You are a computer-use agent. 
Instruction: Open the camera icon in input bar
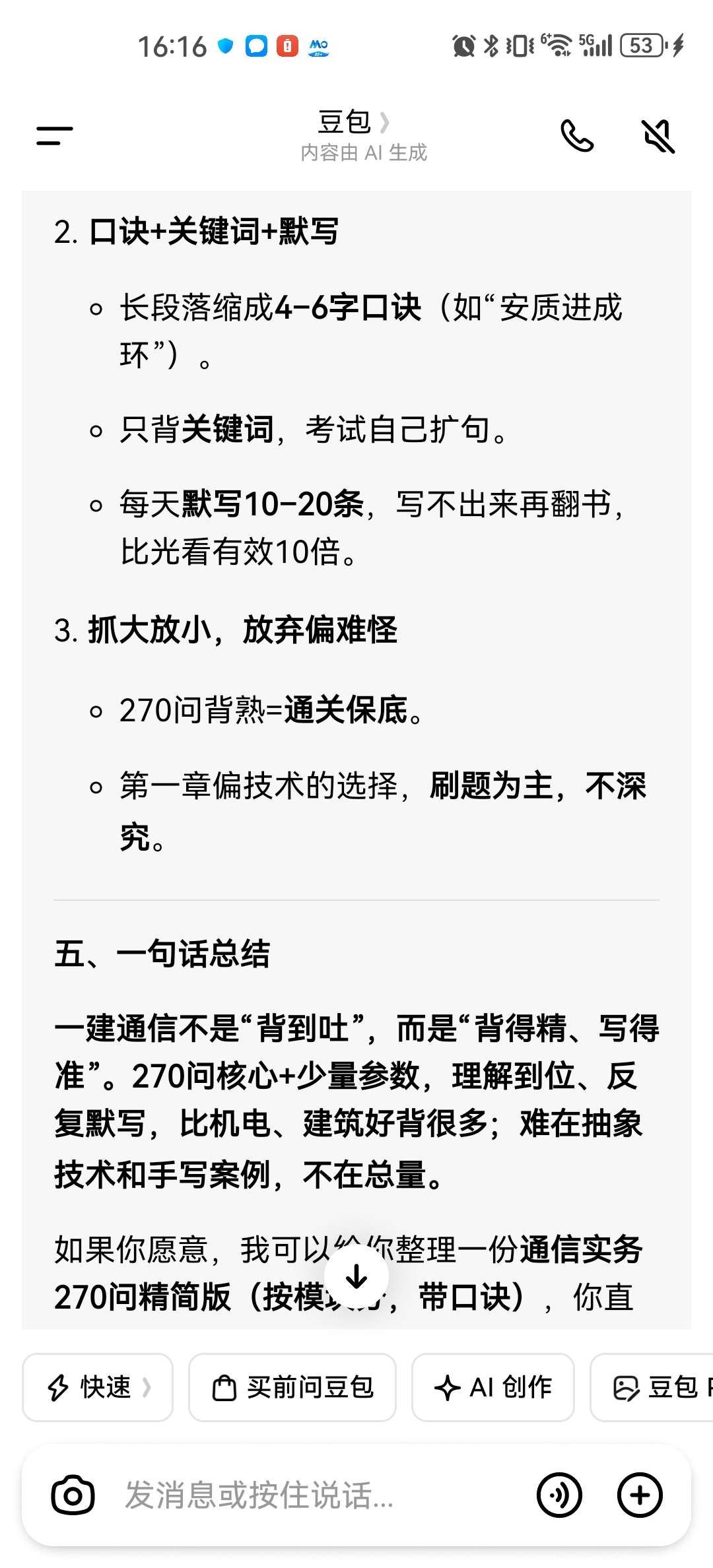click(x=73, y=1495)
